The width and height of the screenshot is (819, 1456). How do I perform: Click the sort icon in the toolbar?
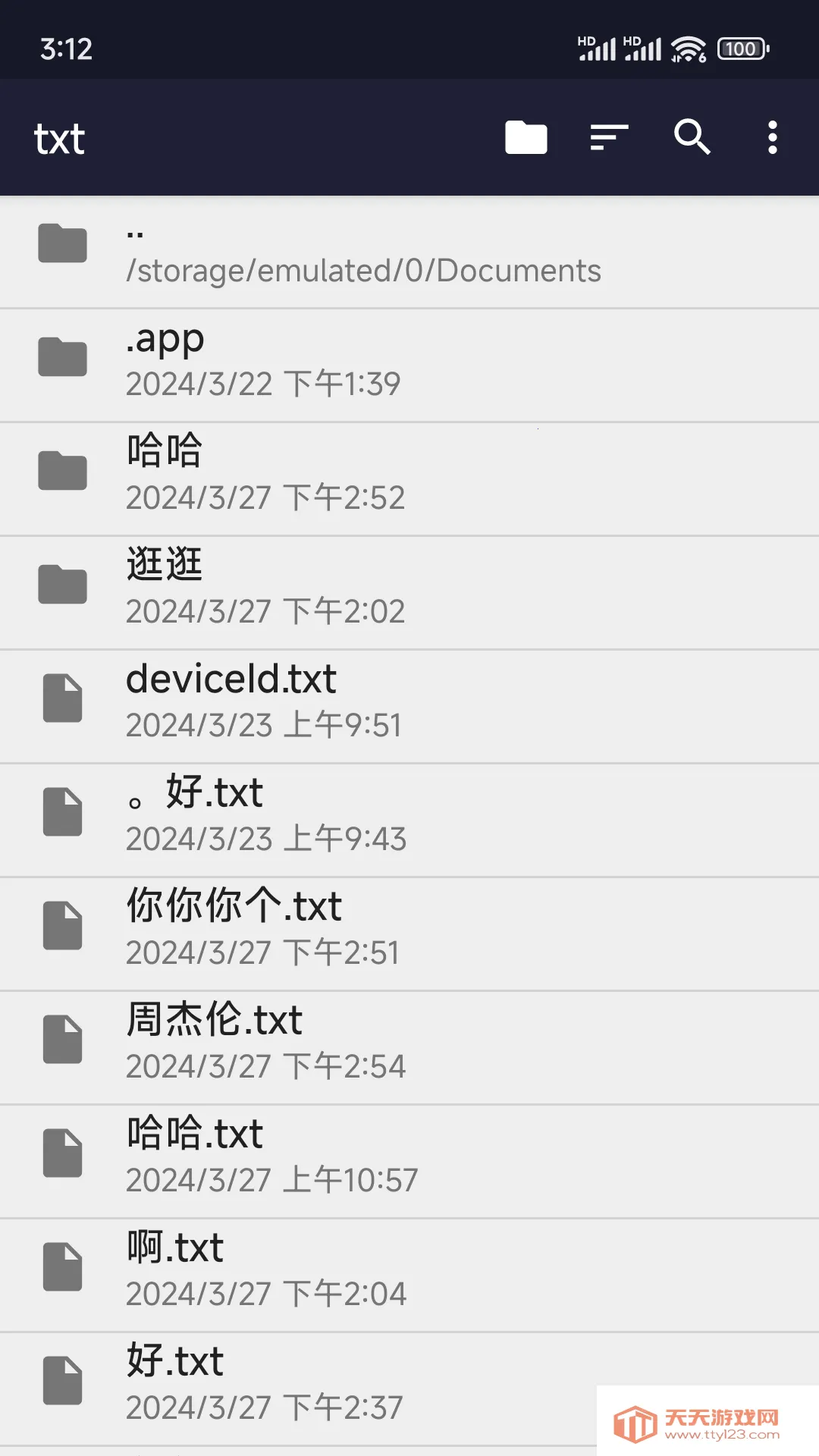[608, 137]
